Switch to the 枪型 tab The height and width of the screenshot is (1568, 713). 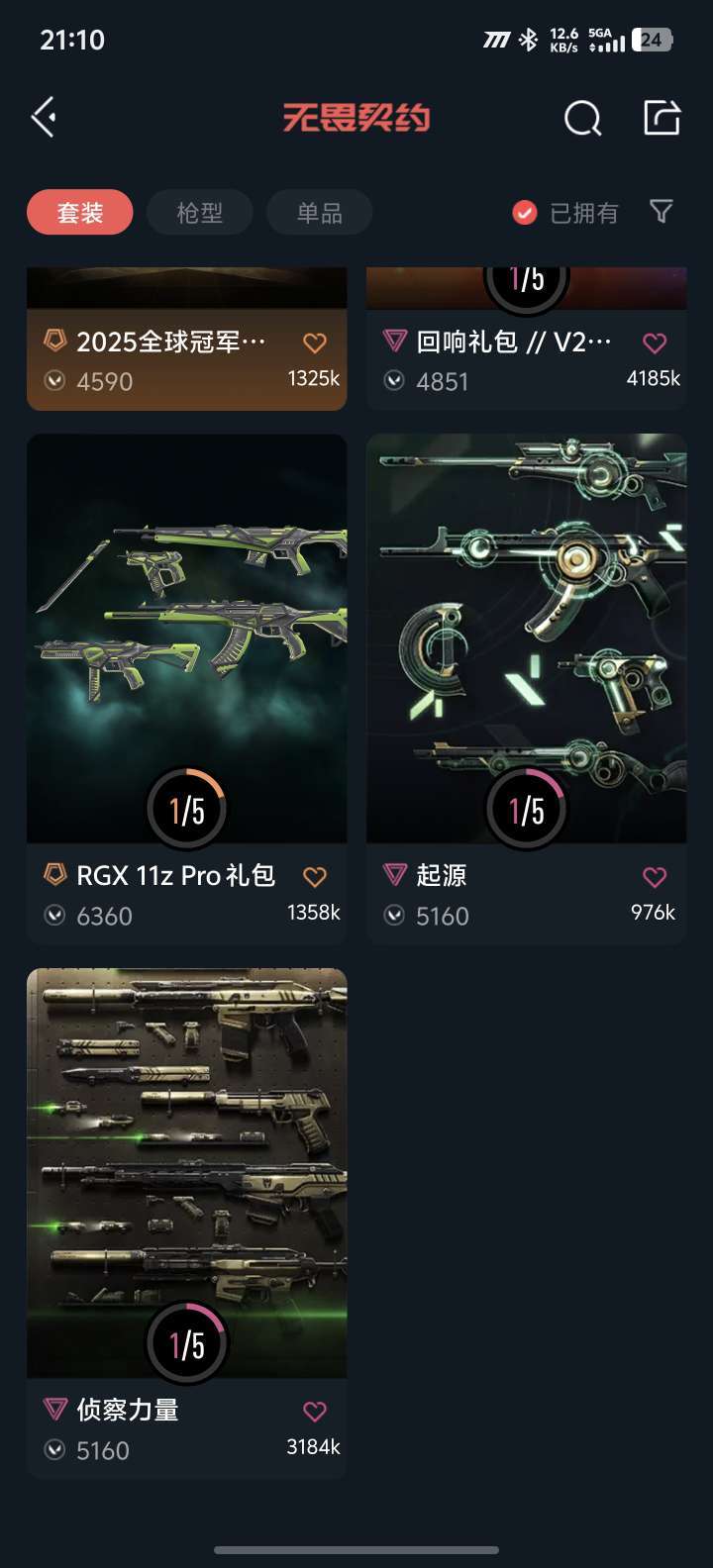200,213
